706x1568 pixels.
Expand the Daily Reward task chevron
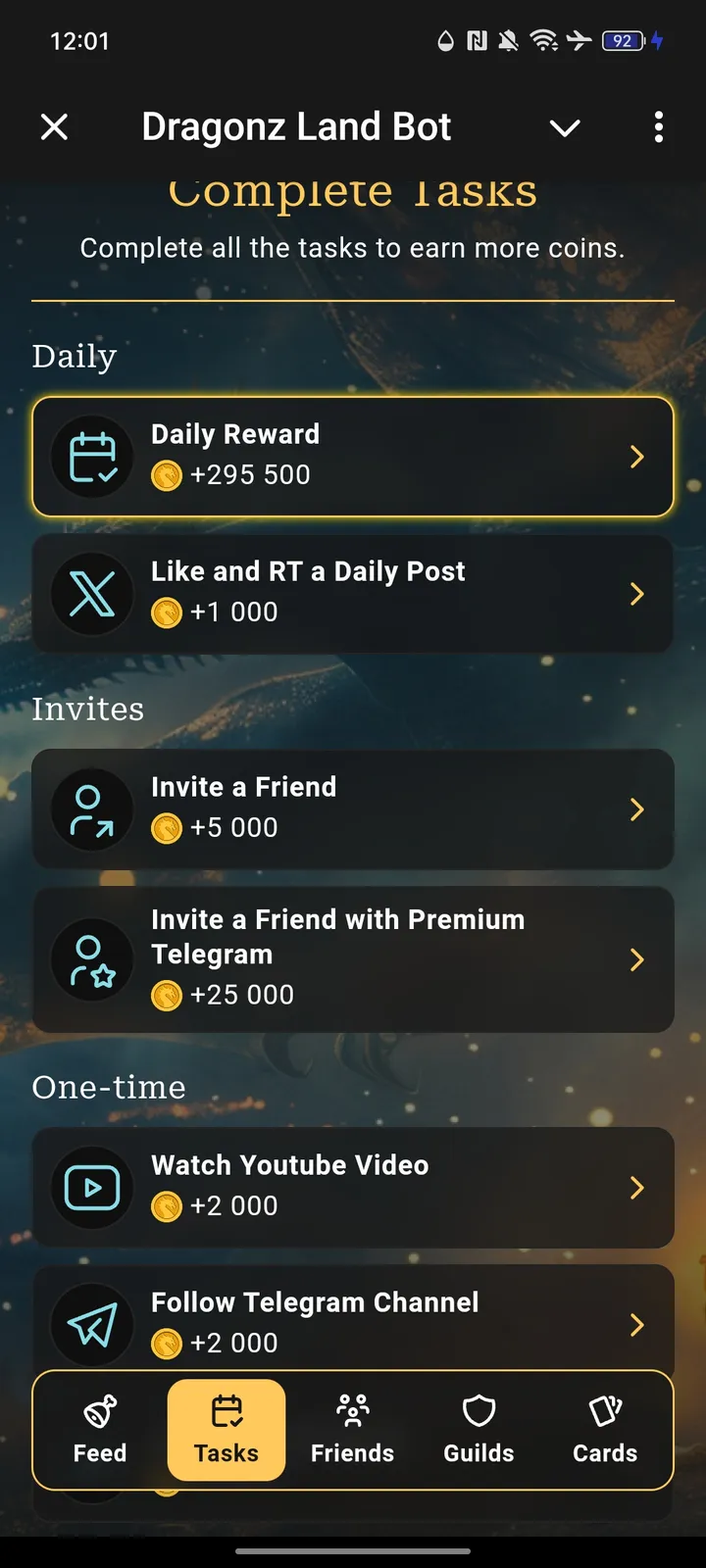[636, 457]
